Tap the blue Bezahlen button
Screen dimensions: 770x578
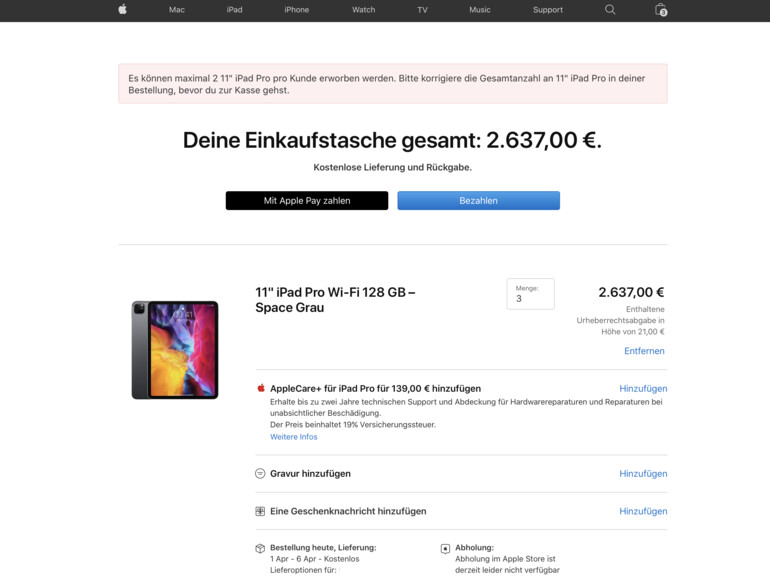point(478,201)
